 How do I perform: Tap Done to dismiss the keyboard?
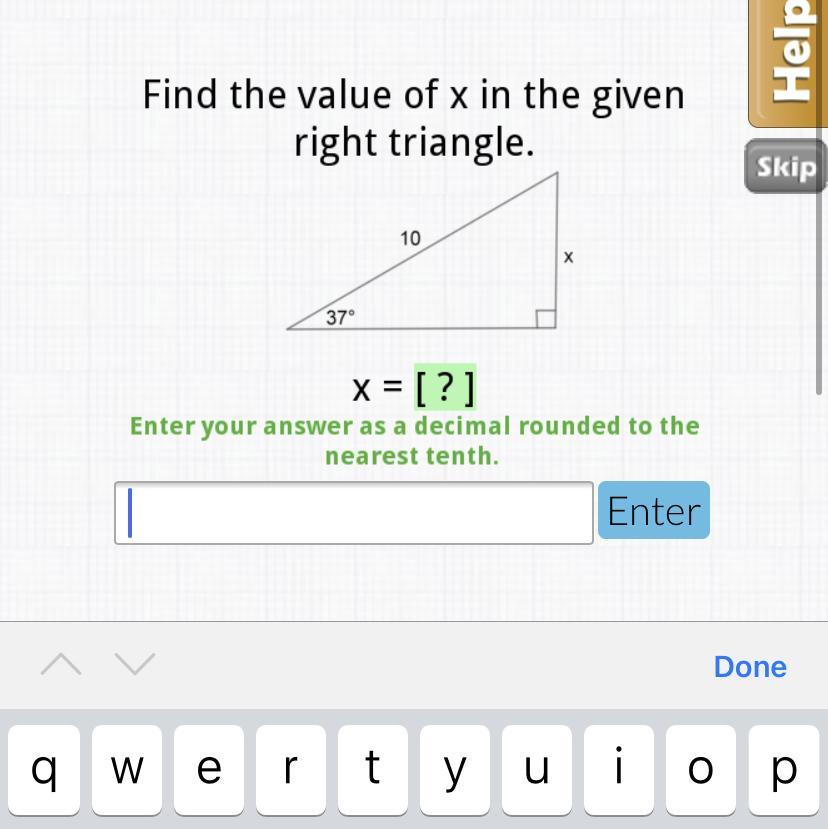(x=750, y=667)
